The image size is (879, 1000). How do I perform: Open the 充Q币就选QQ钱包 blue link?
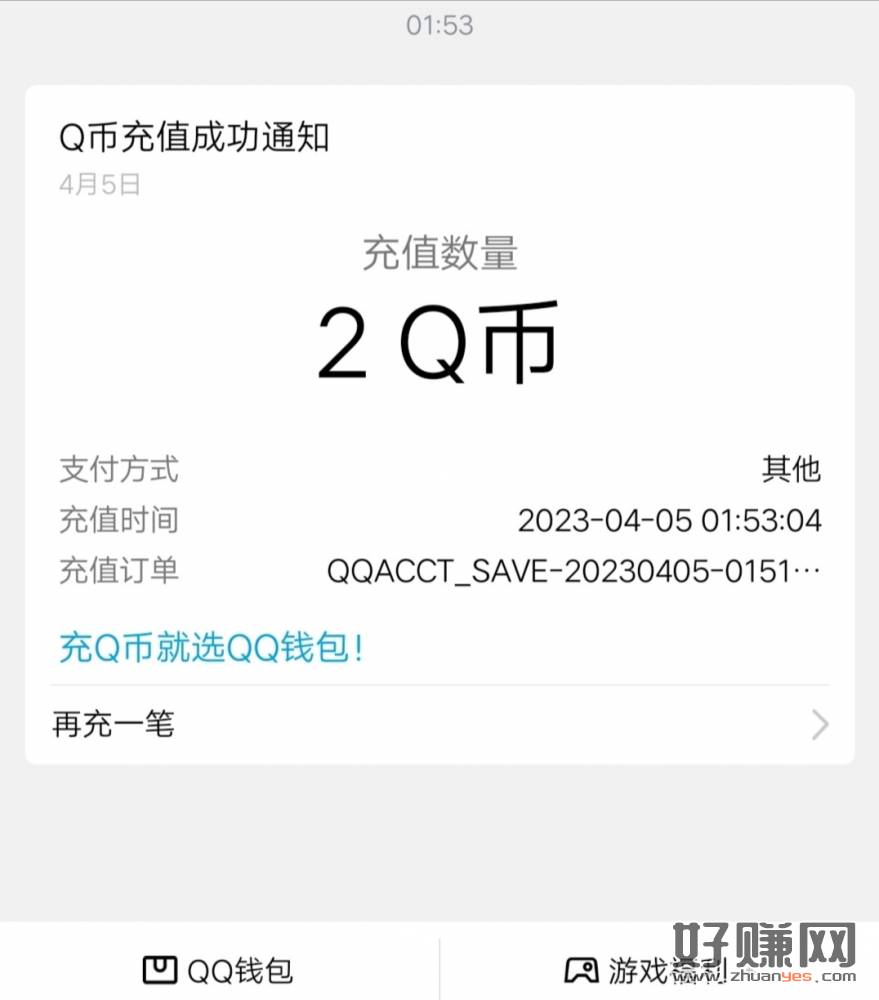pyautogui.click(x=211, y=648)
